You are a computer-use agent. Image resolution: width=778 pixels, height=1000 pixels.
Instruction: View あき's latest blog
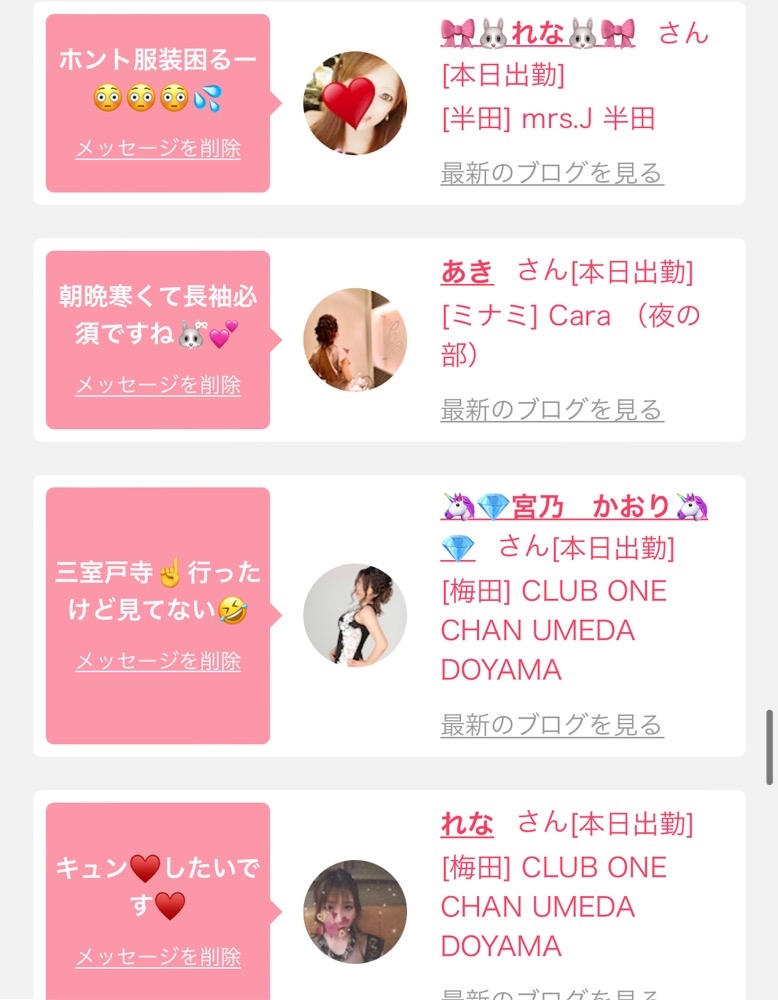552,409
